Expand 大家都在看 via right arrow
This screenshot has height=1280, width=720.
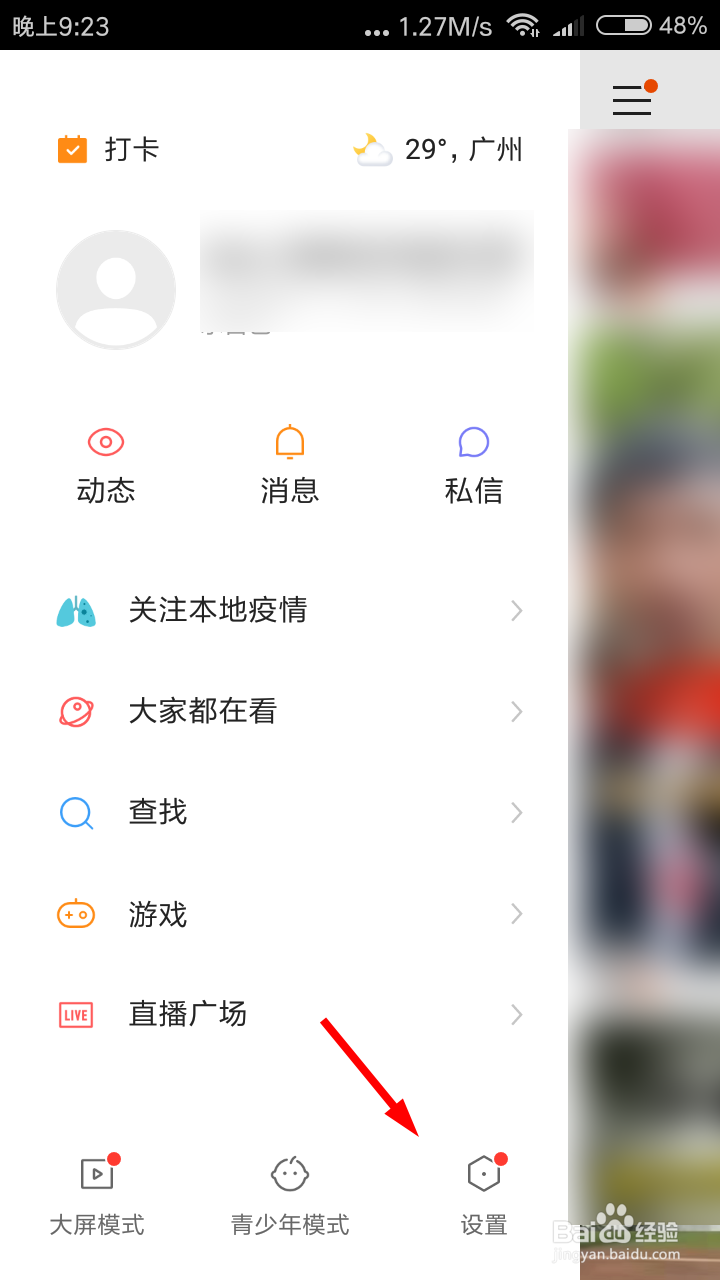click(x=516, y=712)
